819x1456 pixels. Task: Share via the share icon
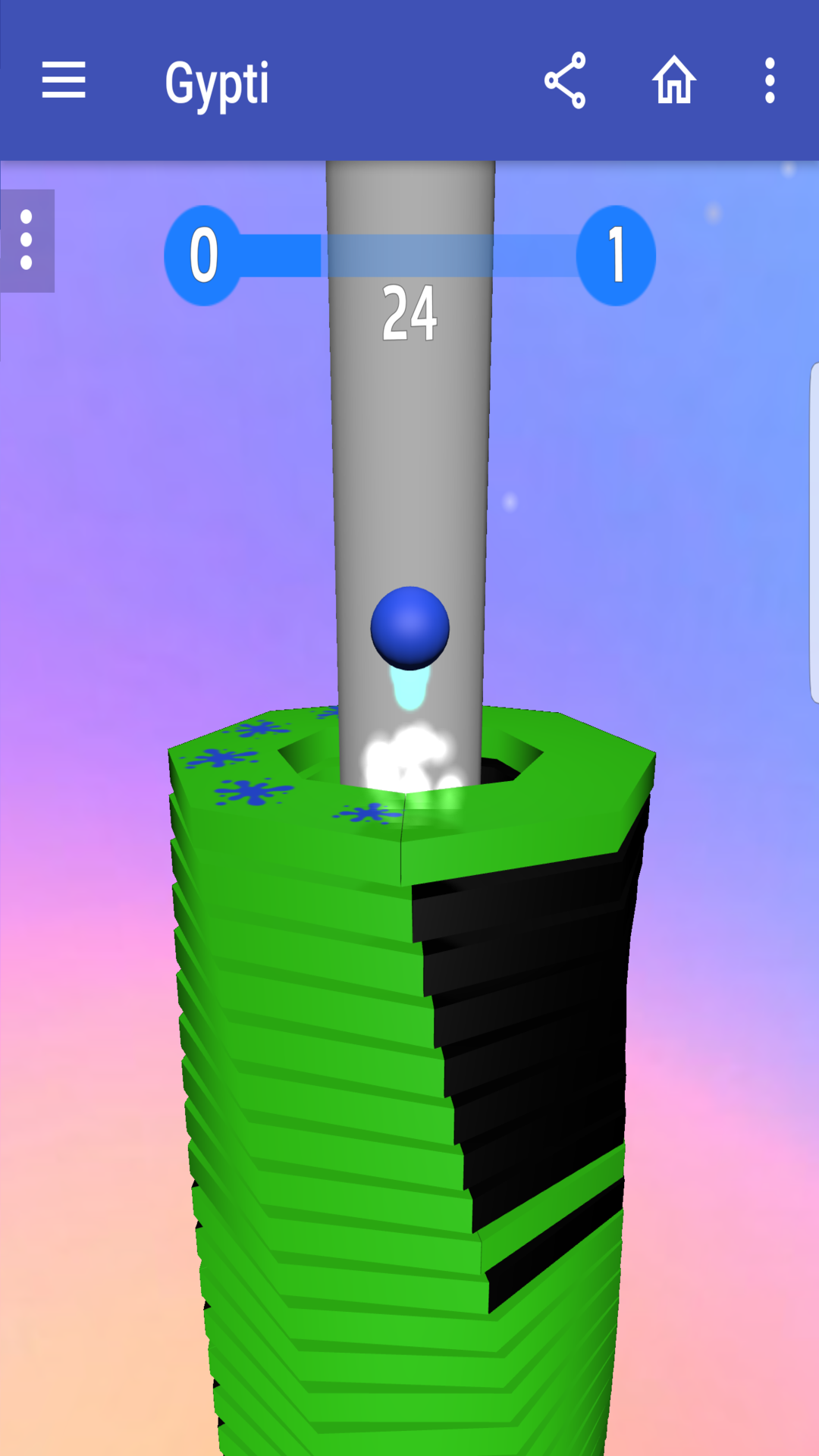coord(565,80)
